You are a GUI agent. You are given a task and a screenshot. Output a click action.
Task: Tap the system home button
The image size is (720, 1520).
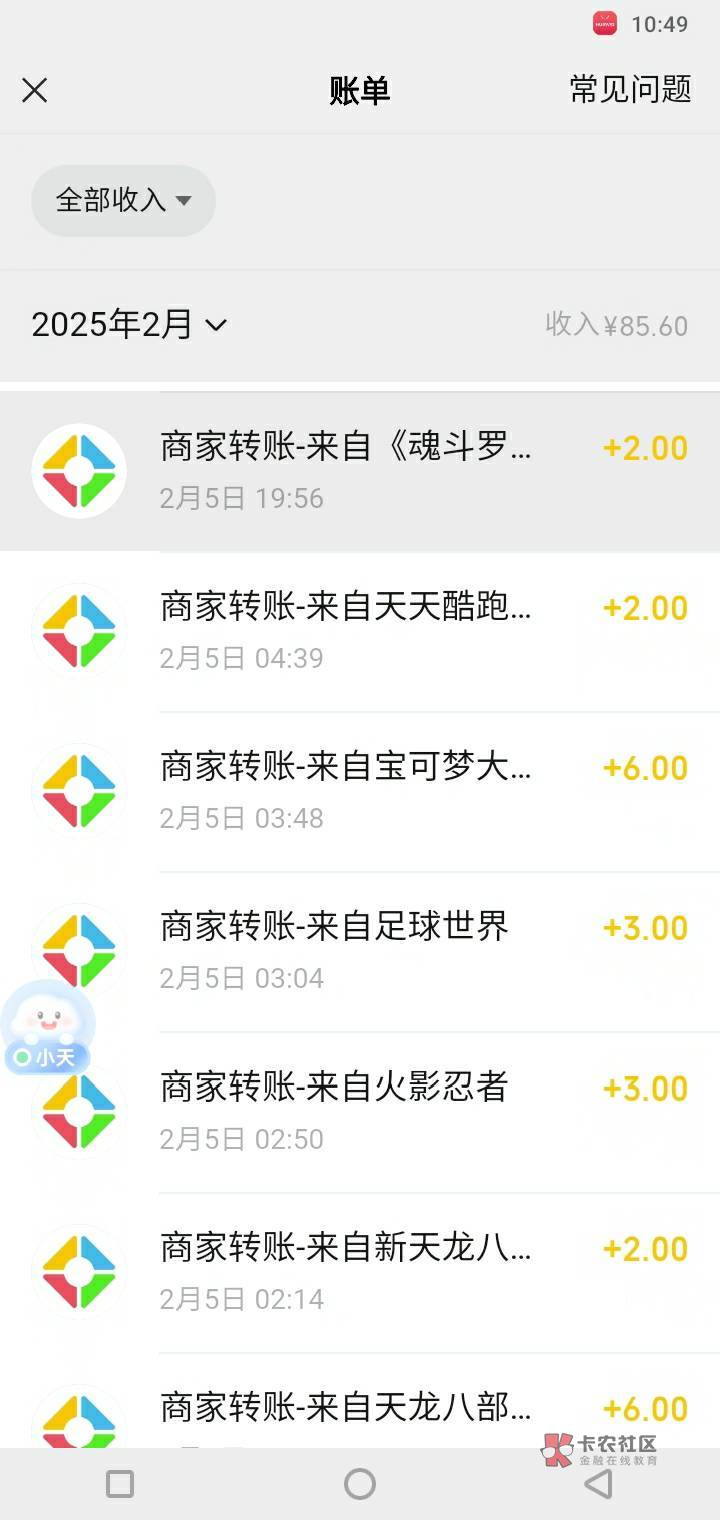(x=360, y=1484)
